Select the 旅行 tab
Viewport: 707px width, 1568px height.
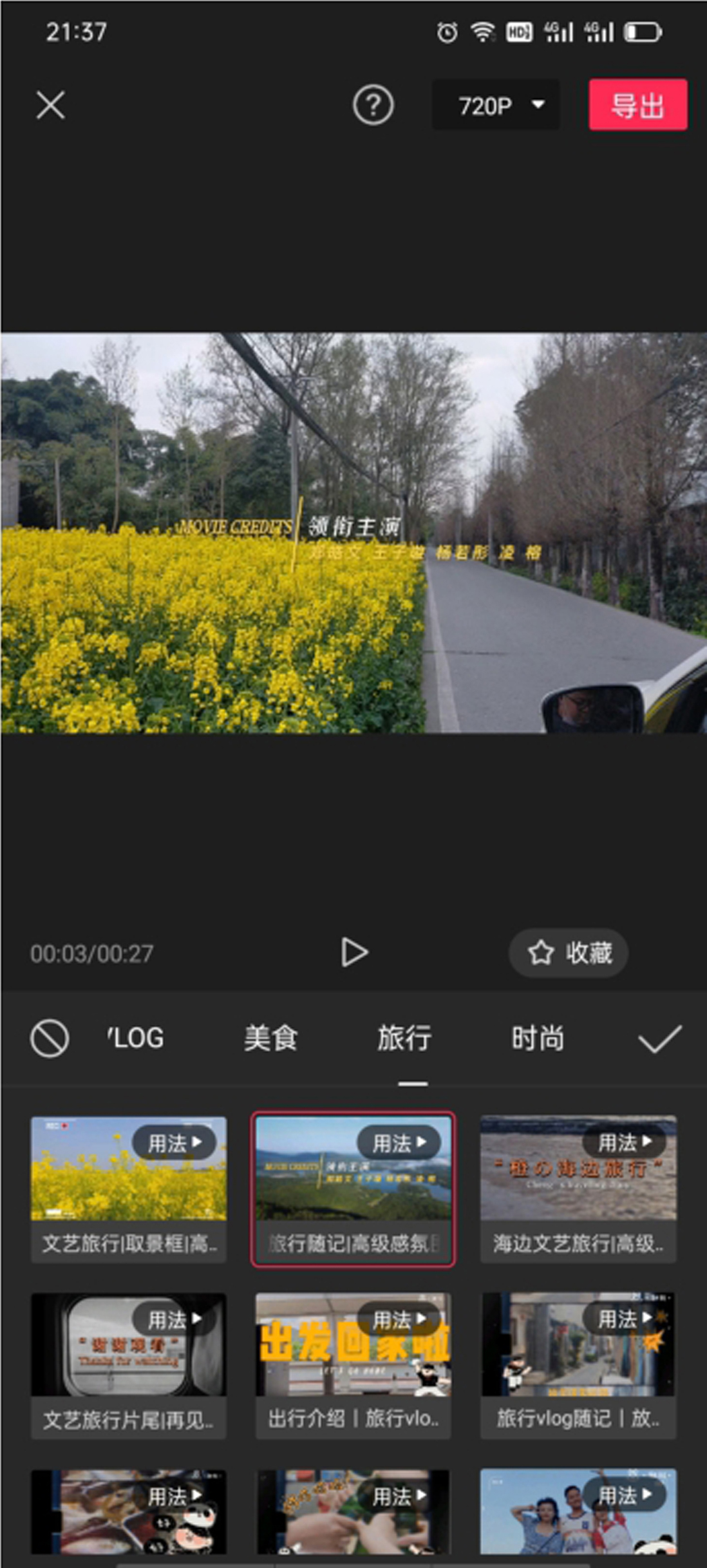[404, 1038]
